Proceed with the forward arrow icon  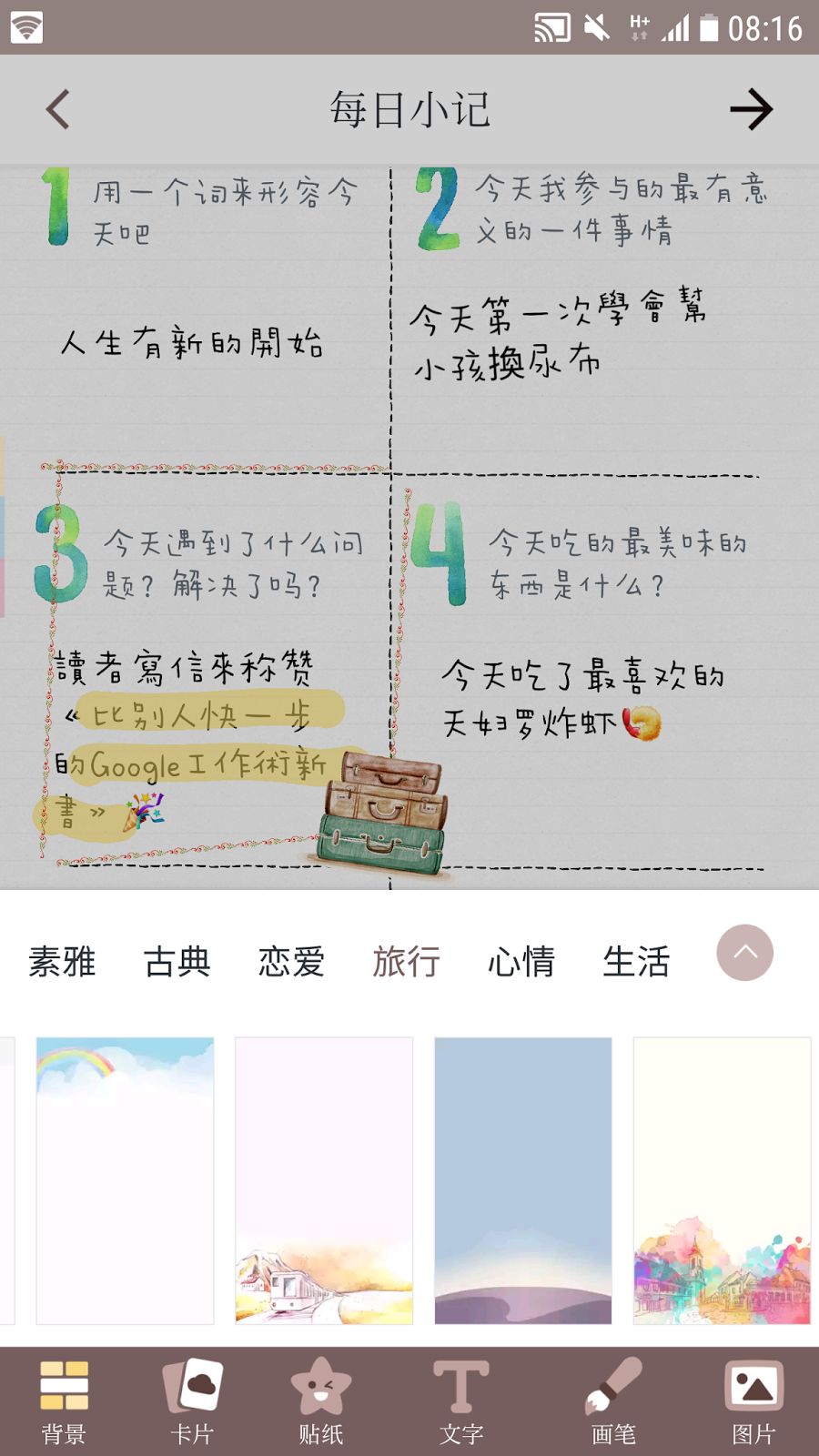coord(752,110)
